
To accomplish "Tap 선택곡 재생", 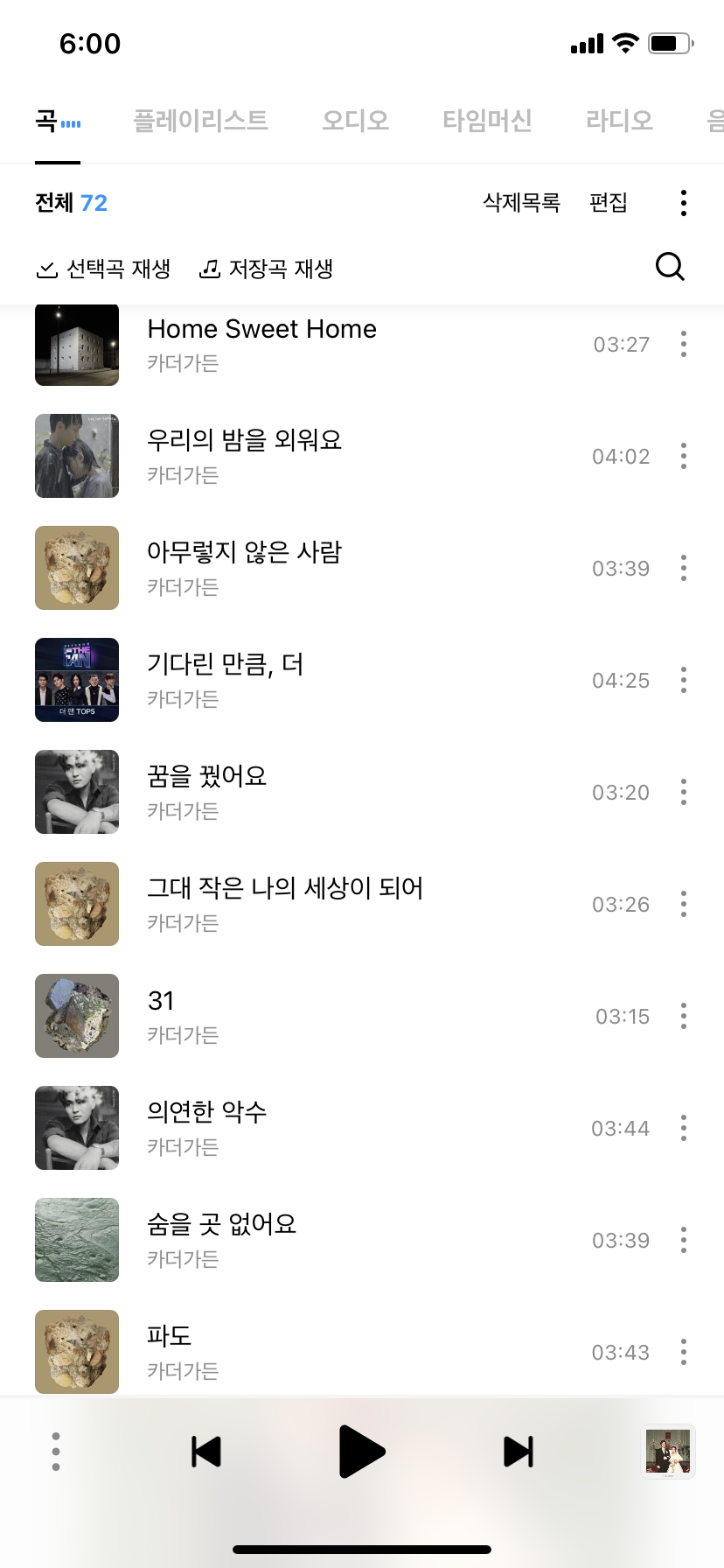I will 104,269.
